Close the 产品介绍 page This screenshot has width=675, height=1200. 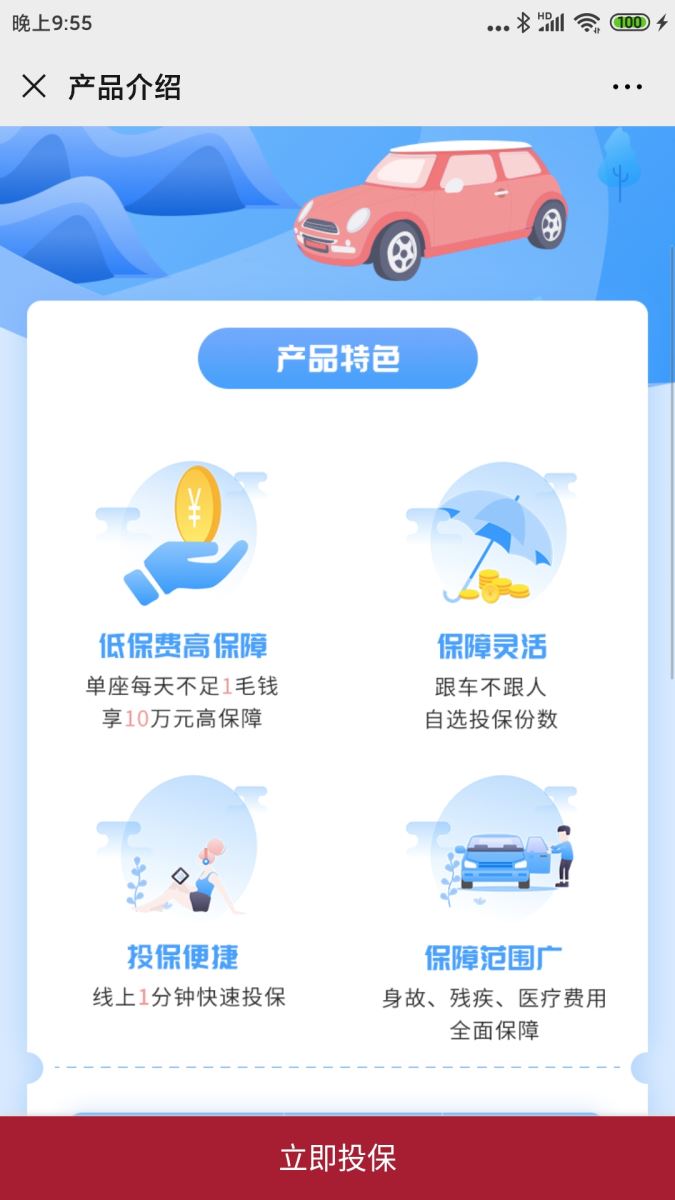click(x=34, y=87)
